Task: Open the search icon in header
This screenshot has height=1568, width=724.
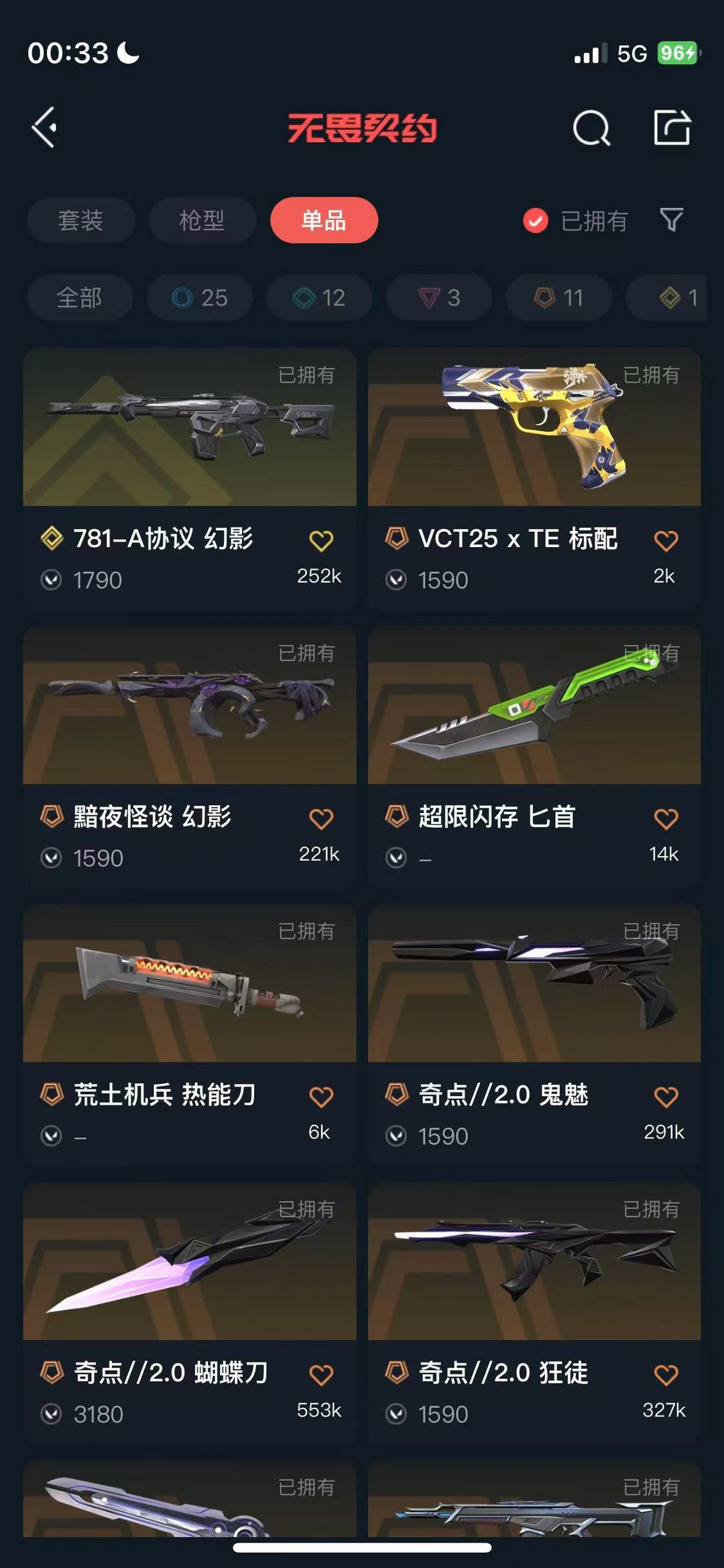Action: (591, 127)
